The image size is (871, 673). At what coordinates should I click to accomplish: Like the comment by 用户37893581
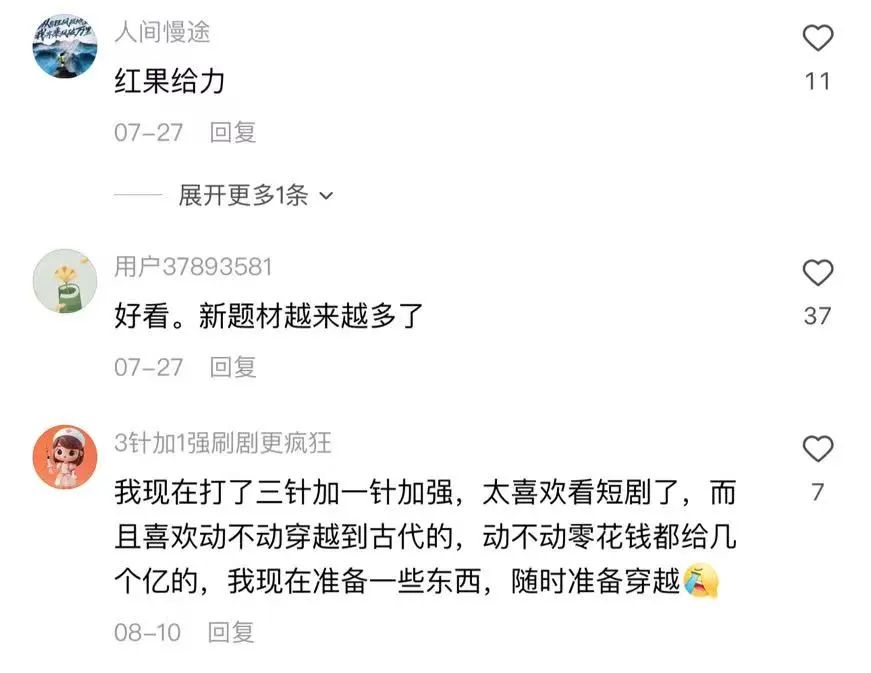pyautogui.click(x=817, y=273)
